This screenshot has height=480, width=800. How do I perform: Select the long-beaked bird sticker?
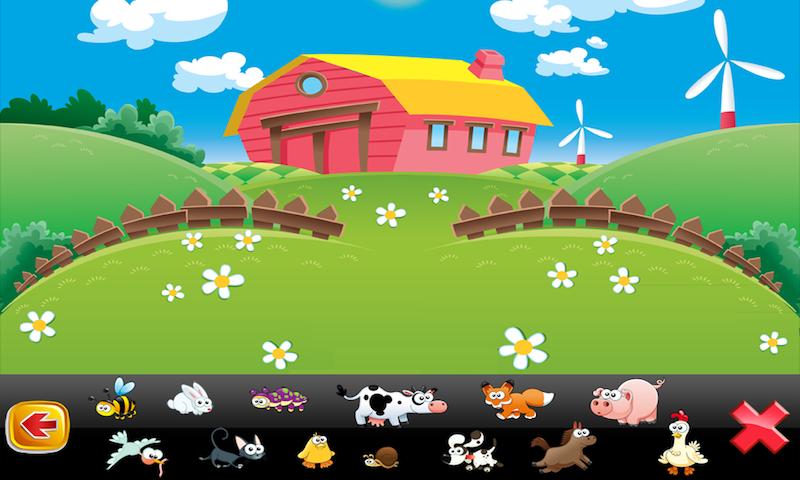[x=138, y=452]
